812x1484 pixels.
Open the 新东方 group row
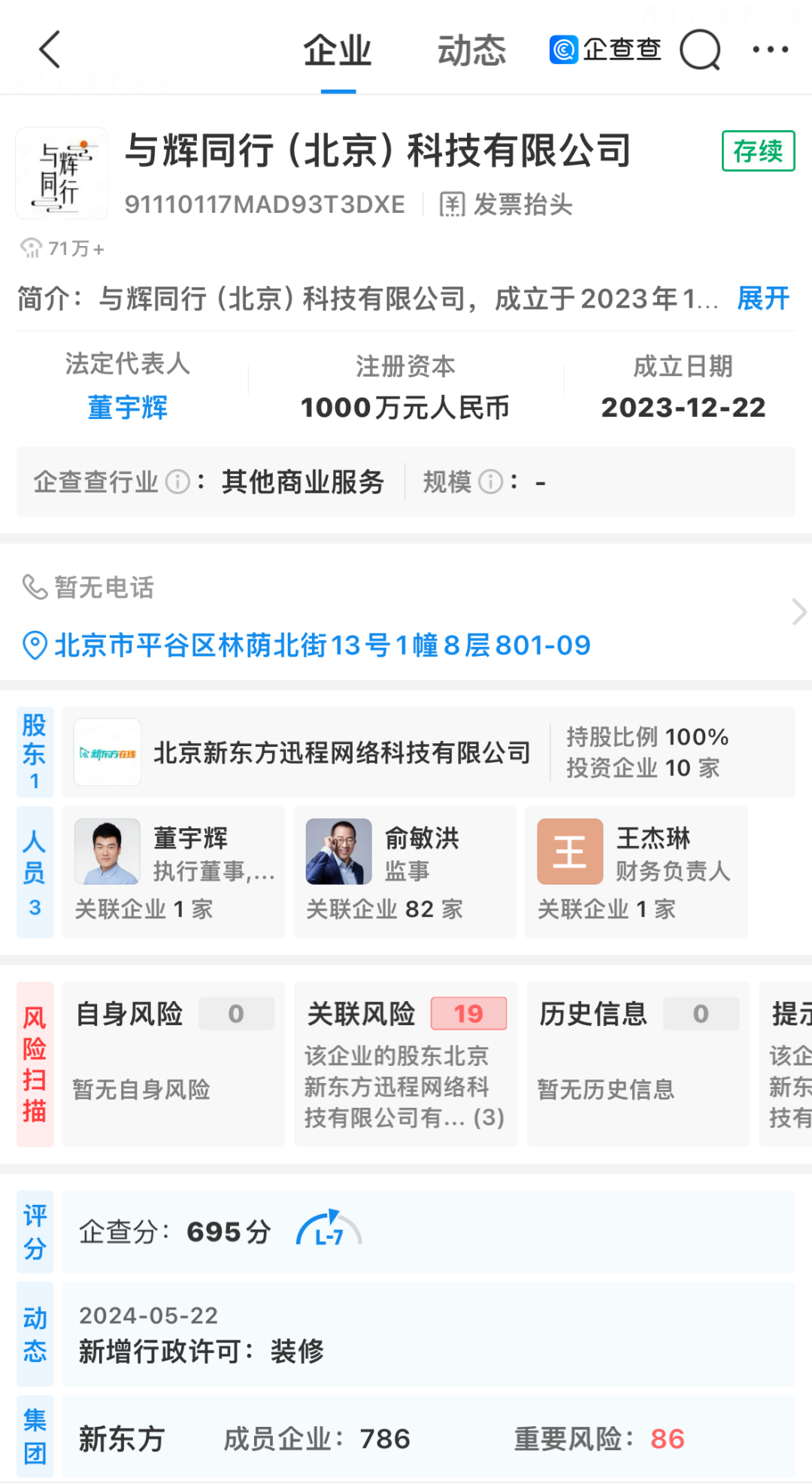427,1438
